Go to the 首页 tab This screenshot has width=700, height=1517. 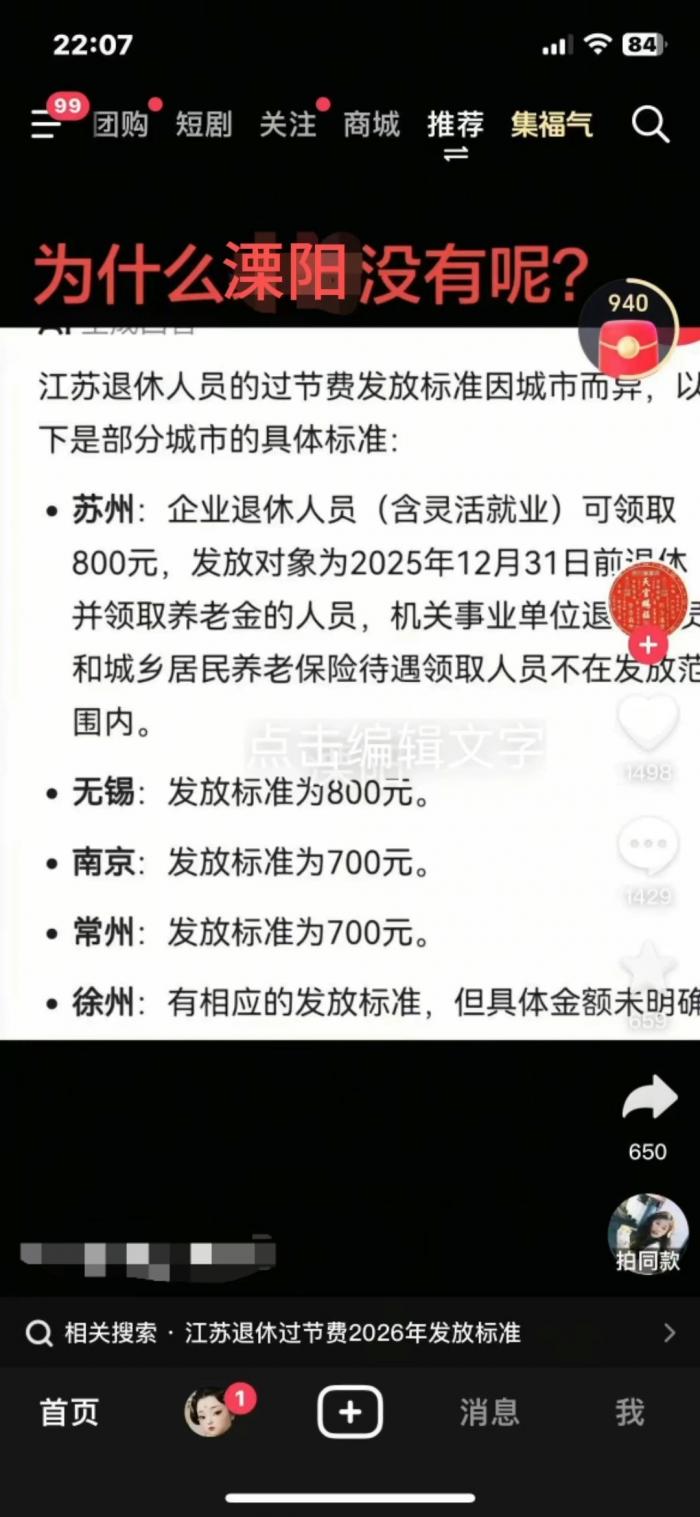[70, 1412]
